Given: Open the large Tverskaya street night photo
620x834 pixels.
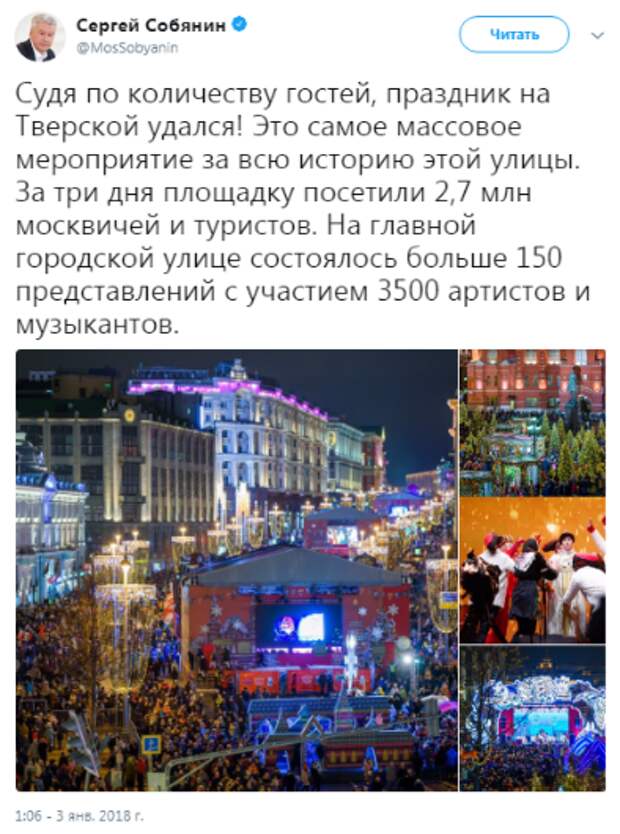Looking at the screenshot, I should pos(236,570).
